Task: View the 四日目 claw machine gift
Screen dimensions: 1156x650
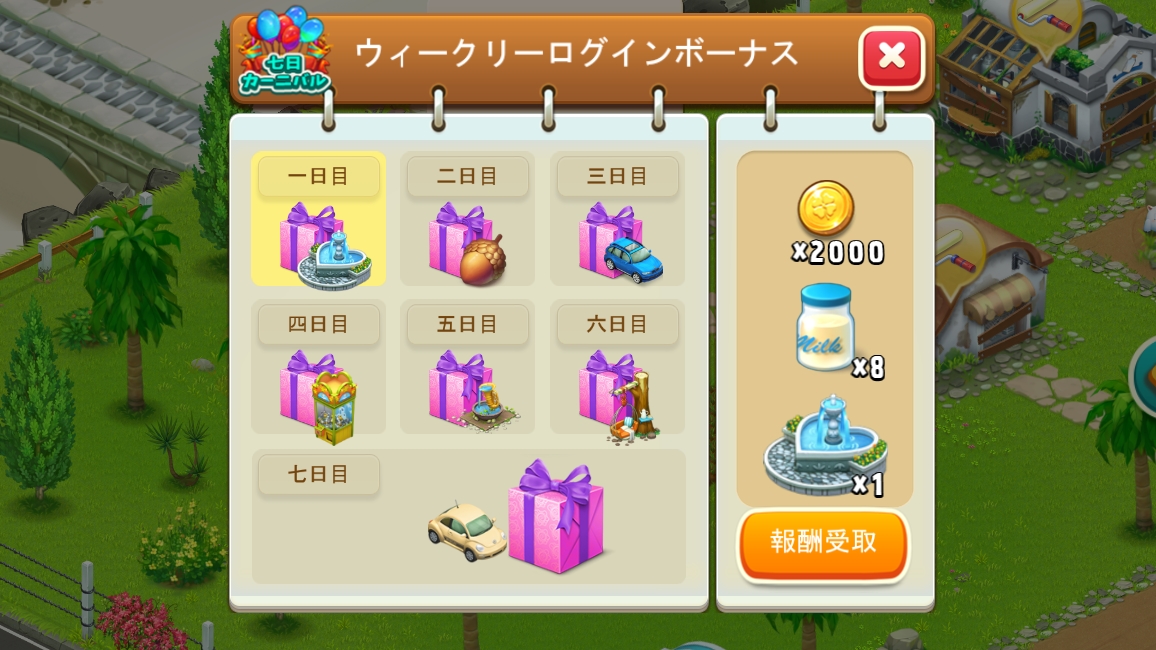Action: 318,367
